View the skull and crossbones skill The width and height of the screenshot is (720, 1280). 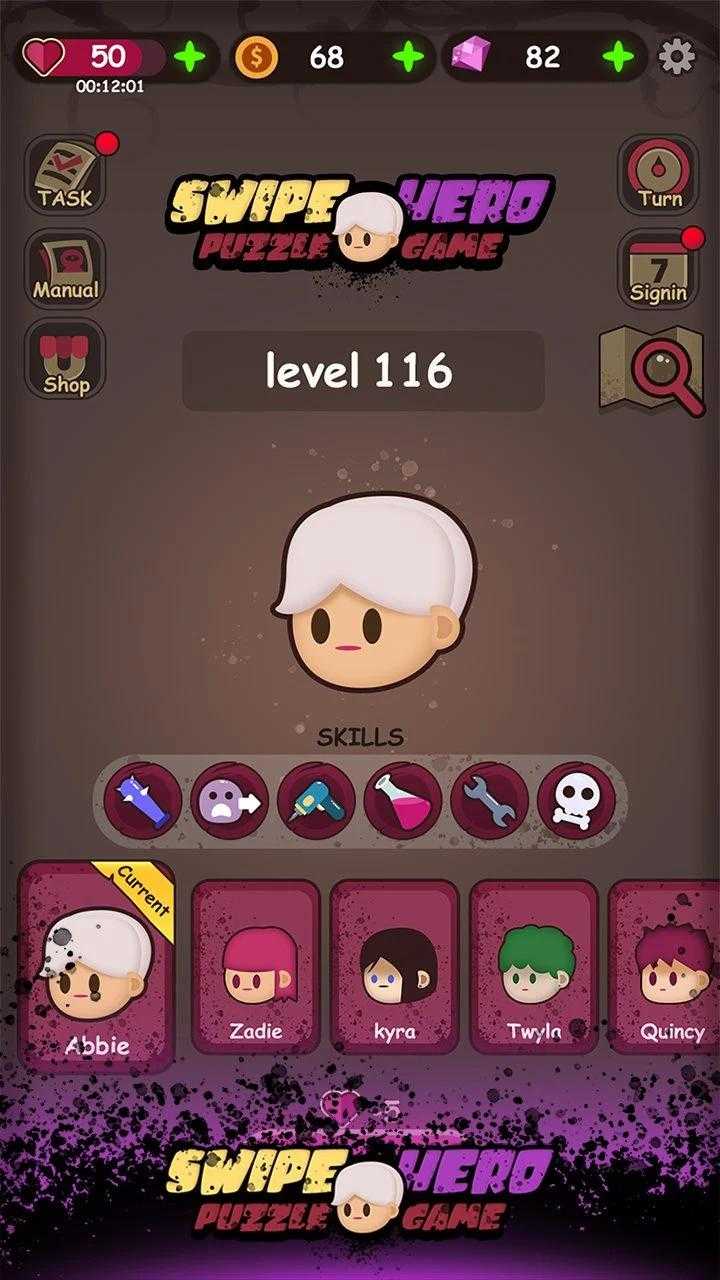click(575, 800)
